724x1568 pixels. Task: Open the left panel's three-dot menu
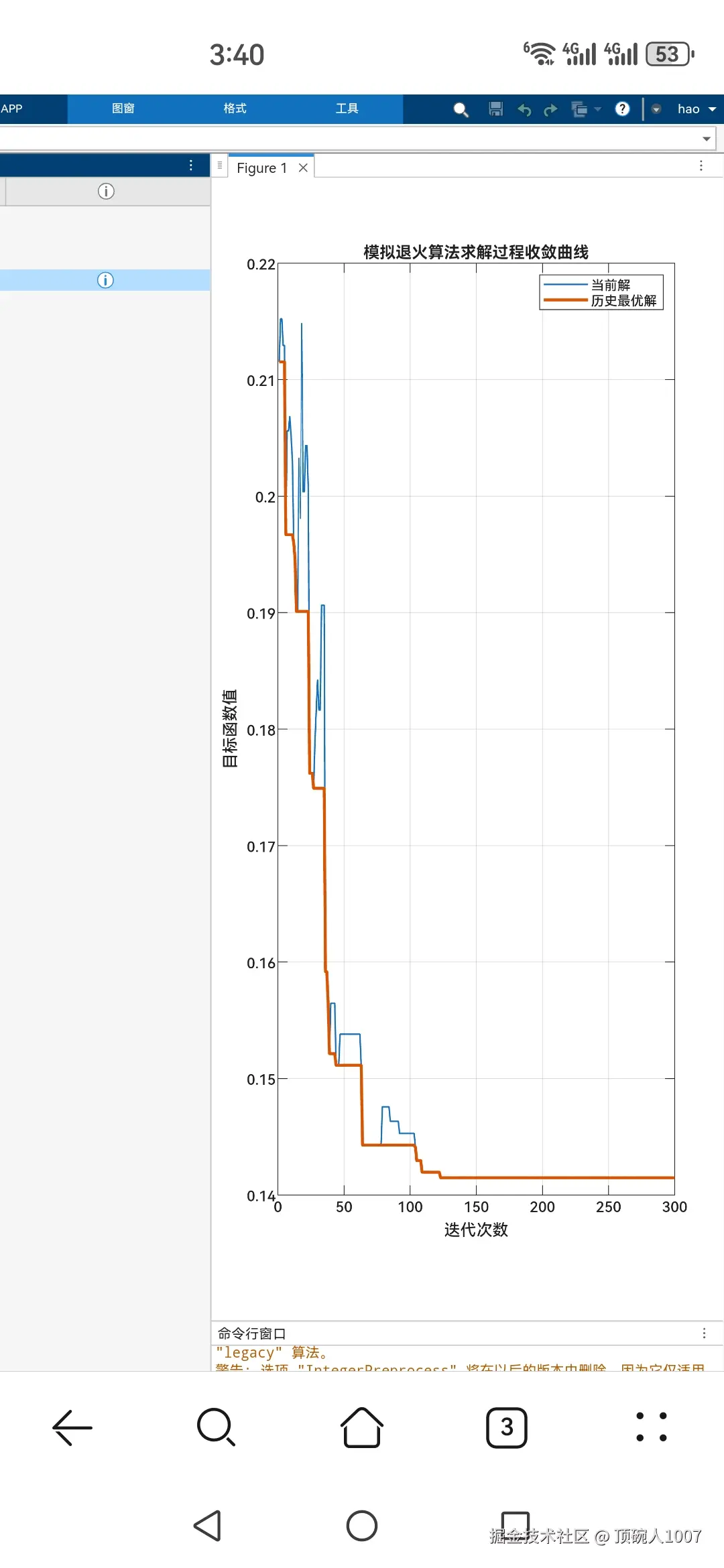[x=191, y=166]
